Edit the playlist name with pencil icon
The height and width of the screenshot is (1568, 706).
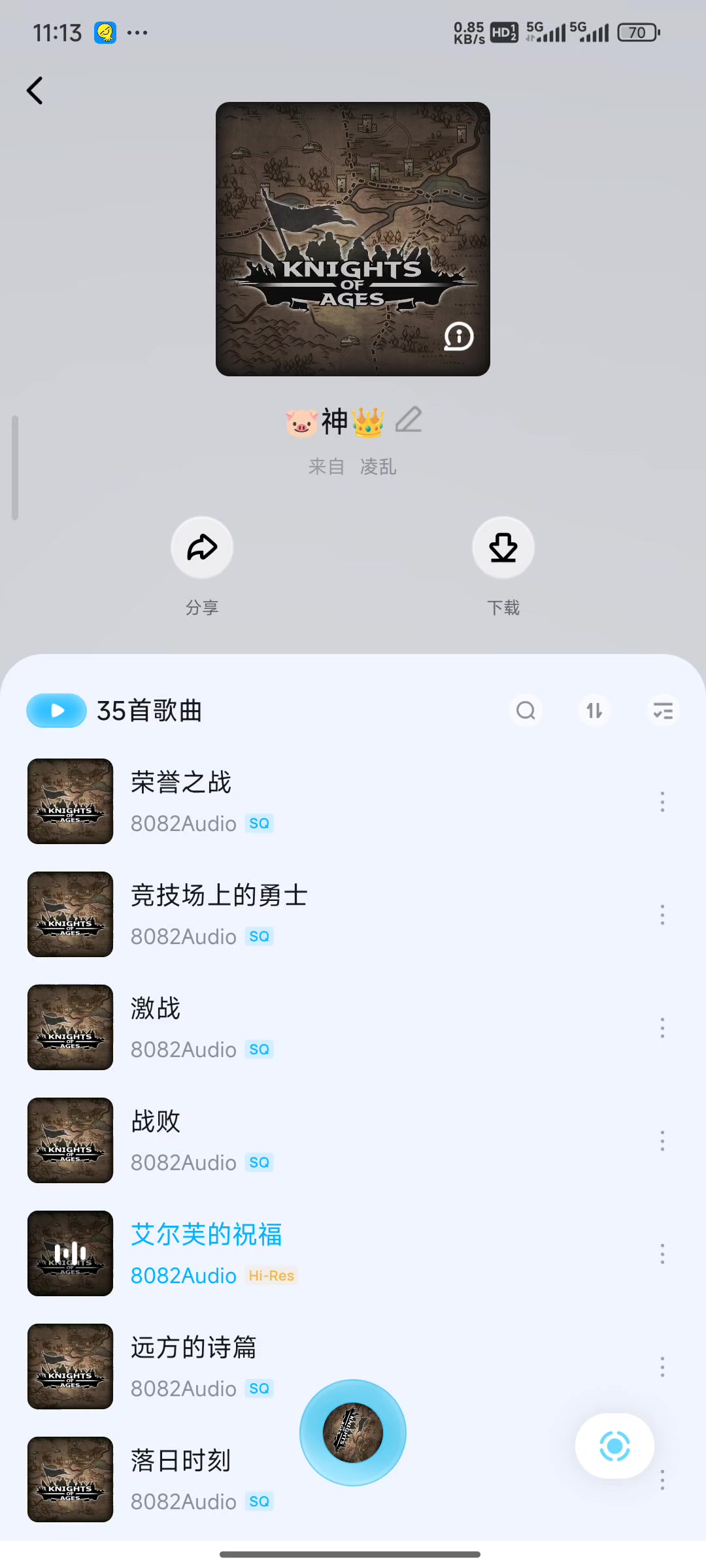point(409,420)
